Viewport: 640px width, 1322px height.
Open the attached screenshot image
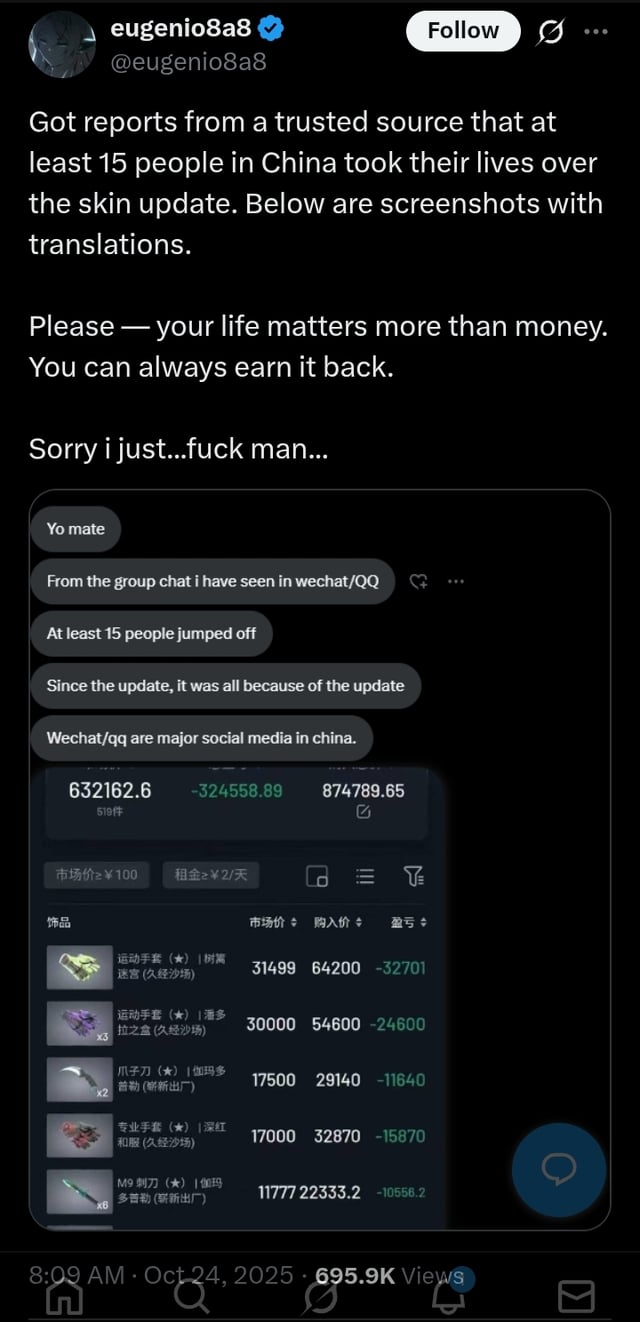point(319,859)
